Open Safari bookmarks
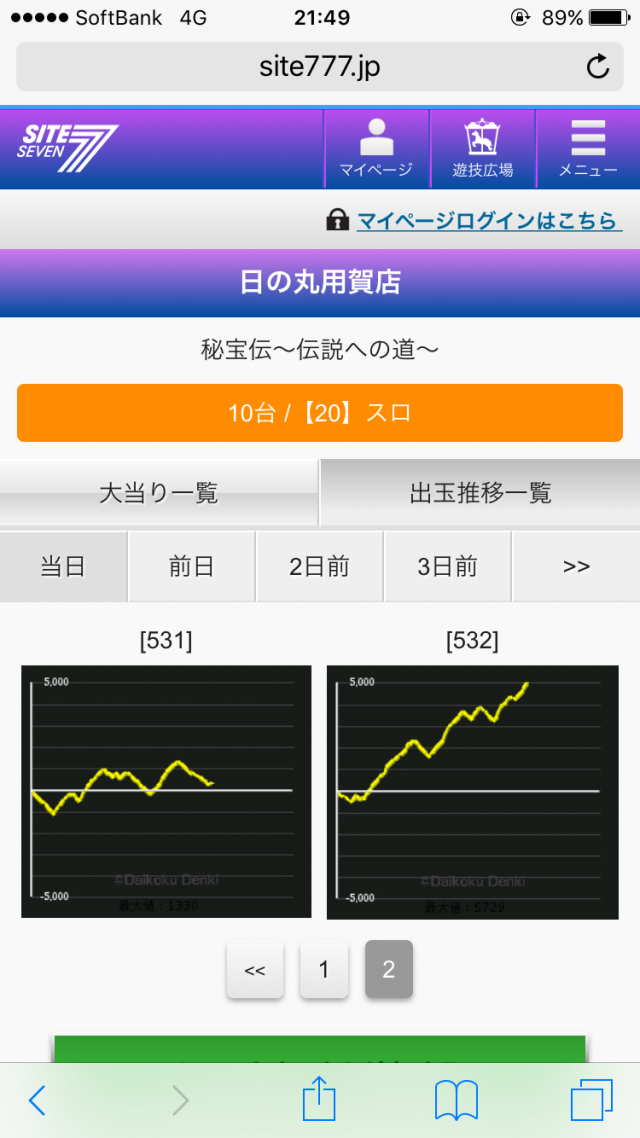640x1138 pixels. (x=456, y=1099)
